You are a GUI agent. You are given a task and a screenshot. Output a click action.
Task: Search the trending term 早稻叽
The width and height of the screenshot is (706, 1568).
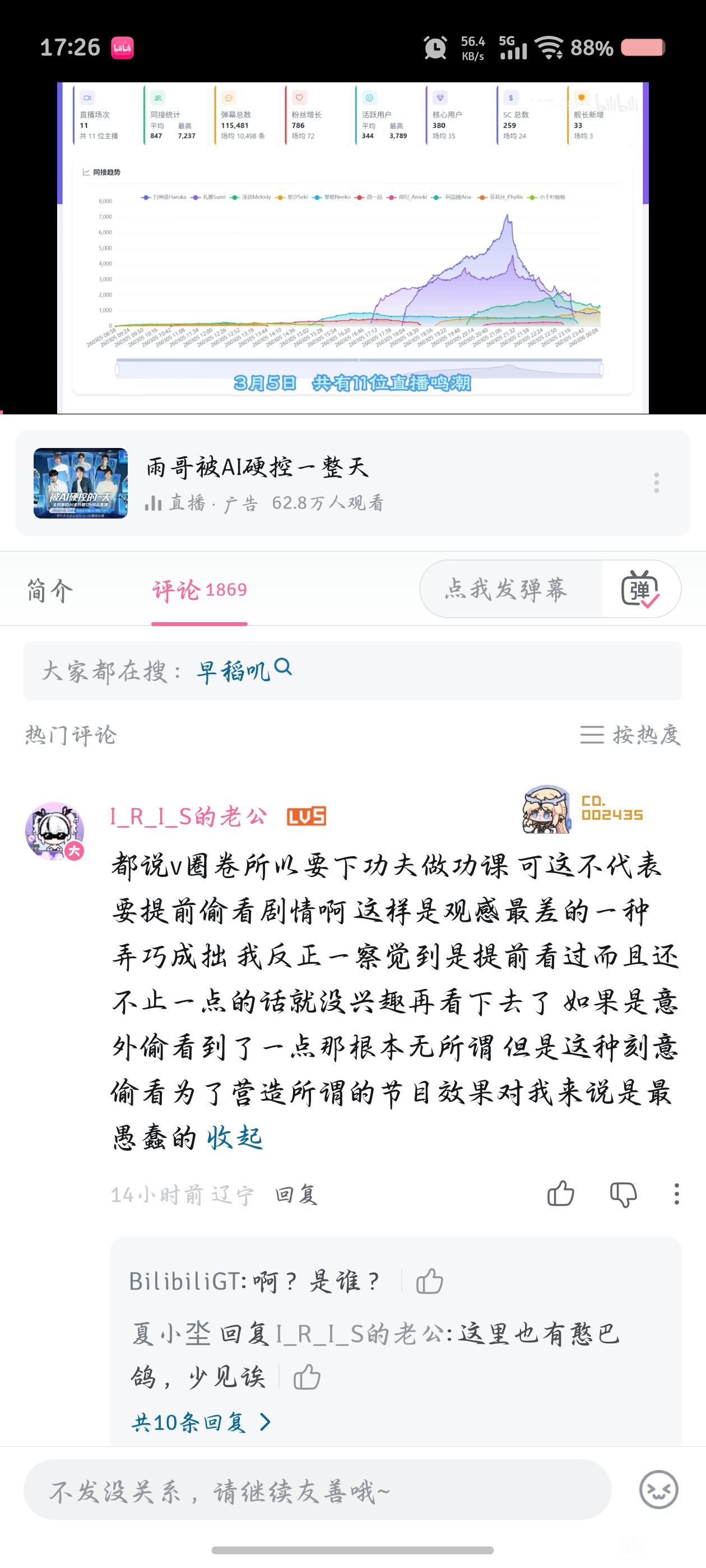pyautogui.click(x=243, y=671)
